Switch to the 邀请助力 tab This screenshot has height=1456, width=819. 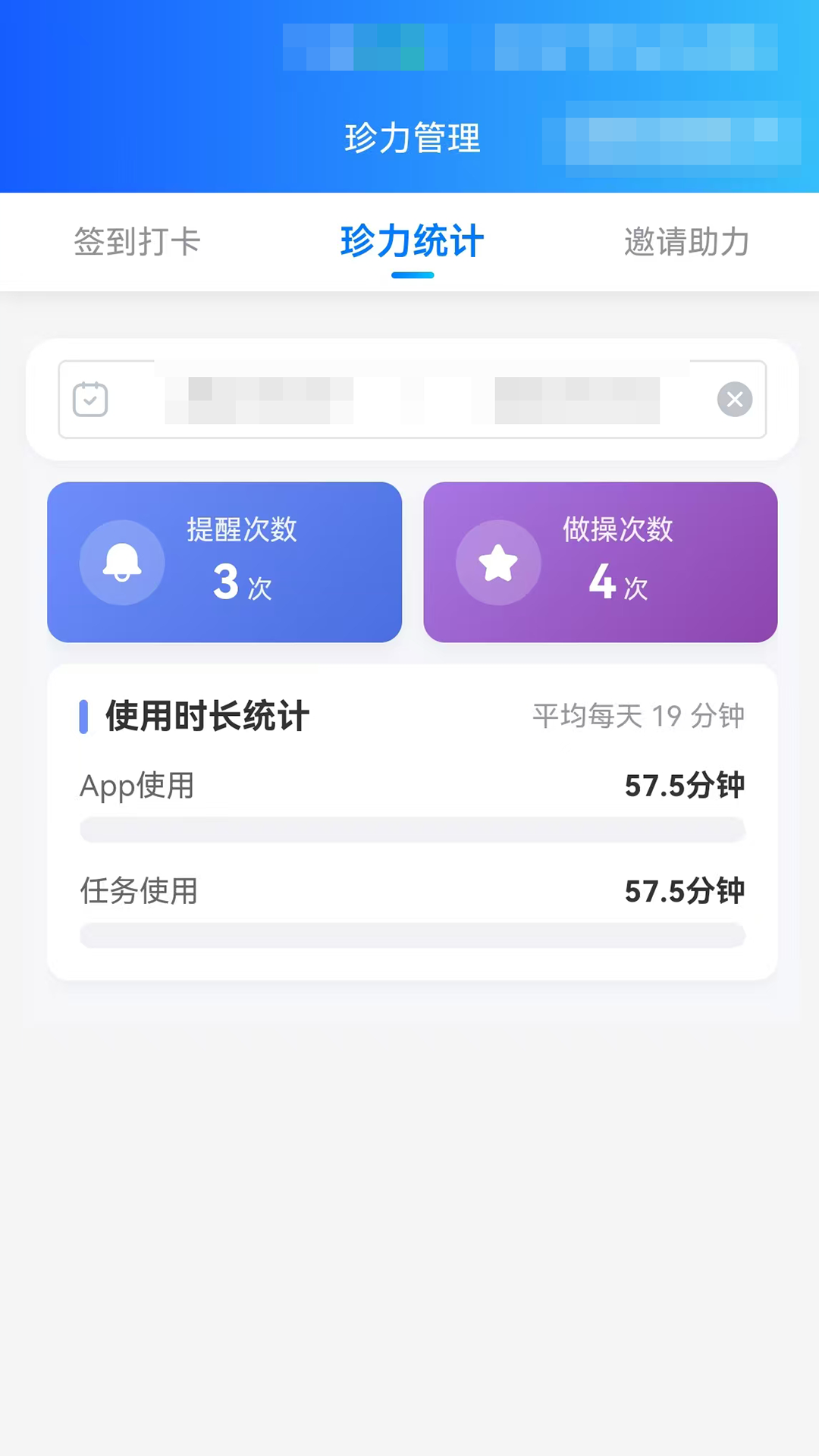pos(686,242)
